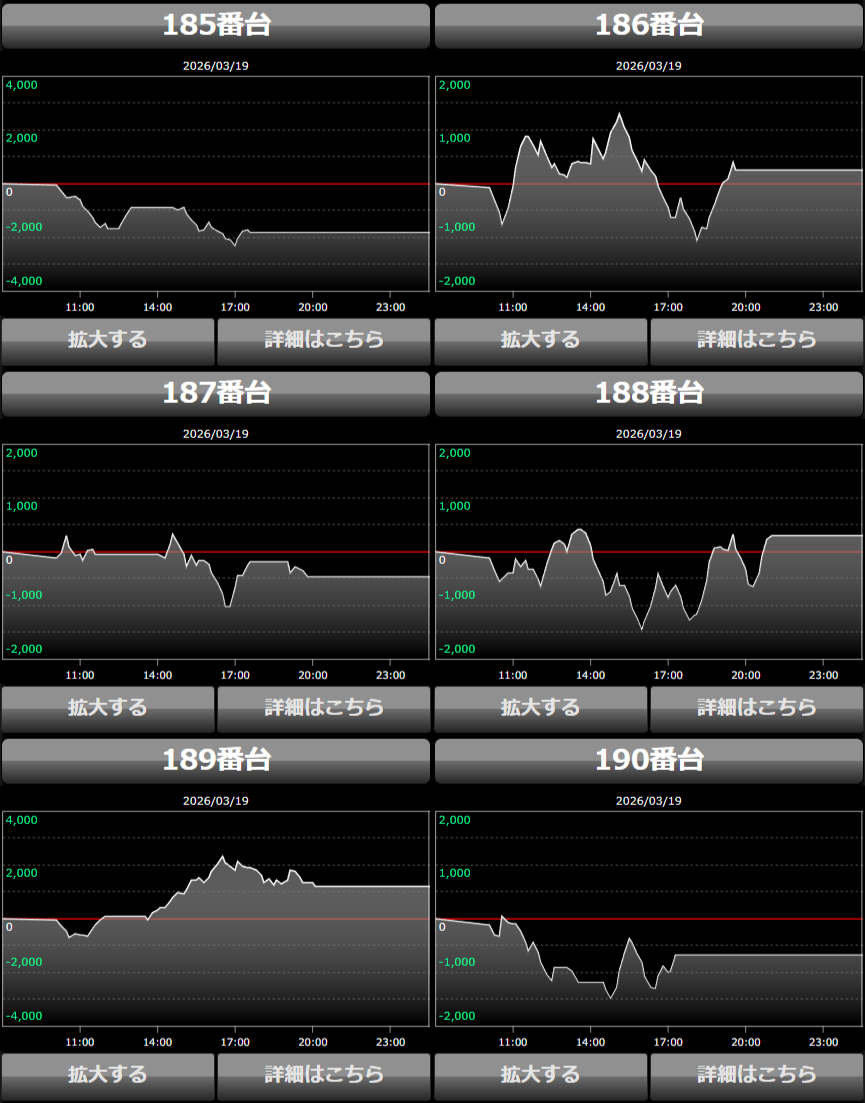
Task: Open 詳細はこちら for 185番台
Action: tap(324, 341)
